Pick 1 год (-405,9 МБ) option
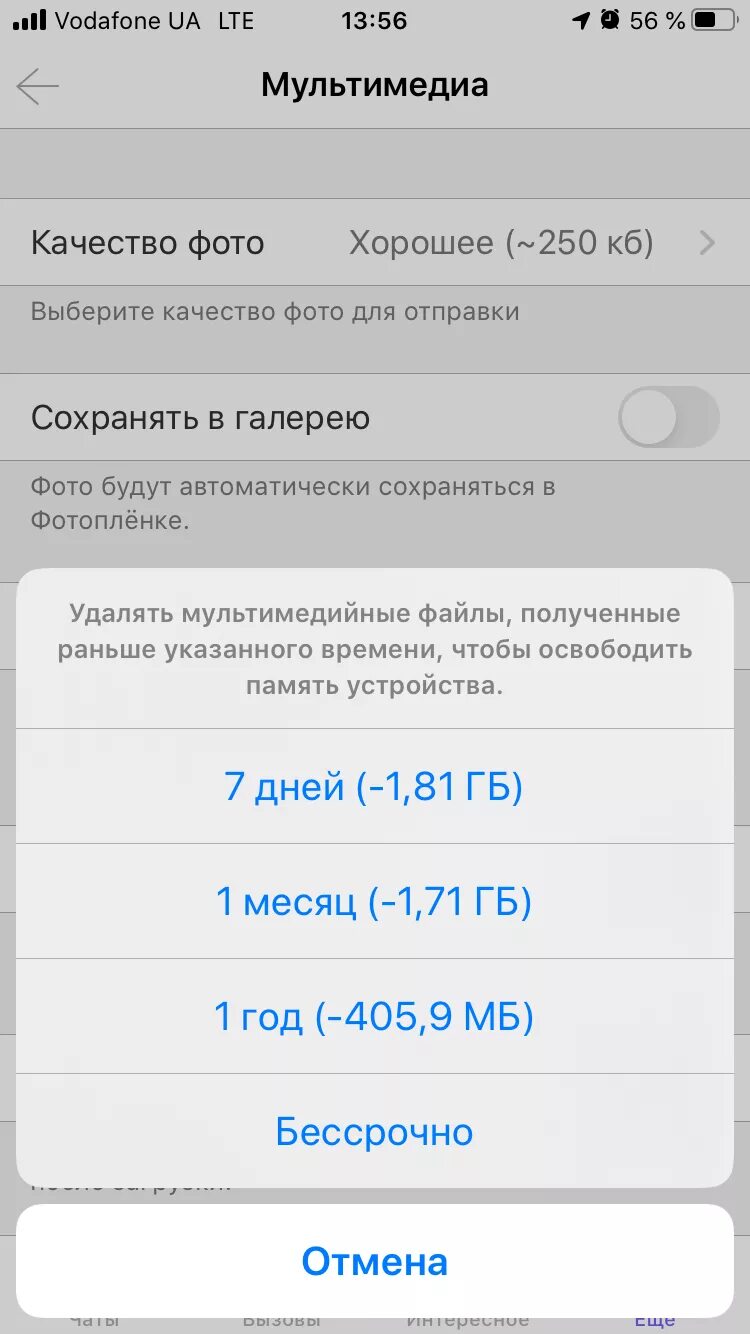 (374, 1017)
